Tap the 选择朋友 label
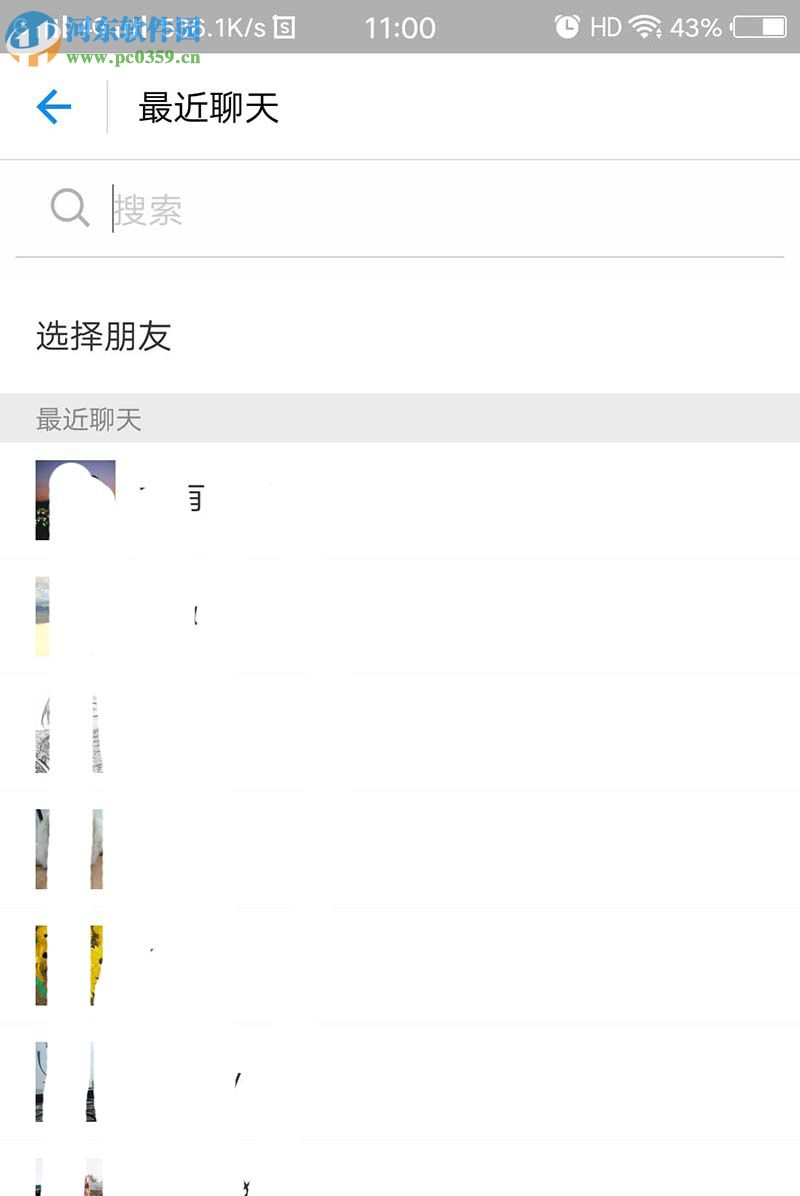 (104, 337)
